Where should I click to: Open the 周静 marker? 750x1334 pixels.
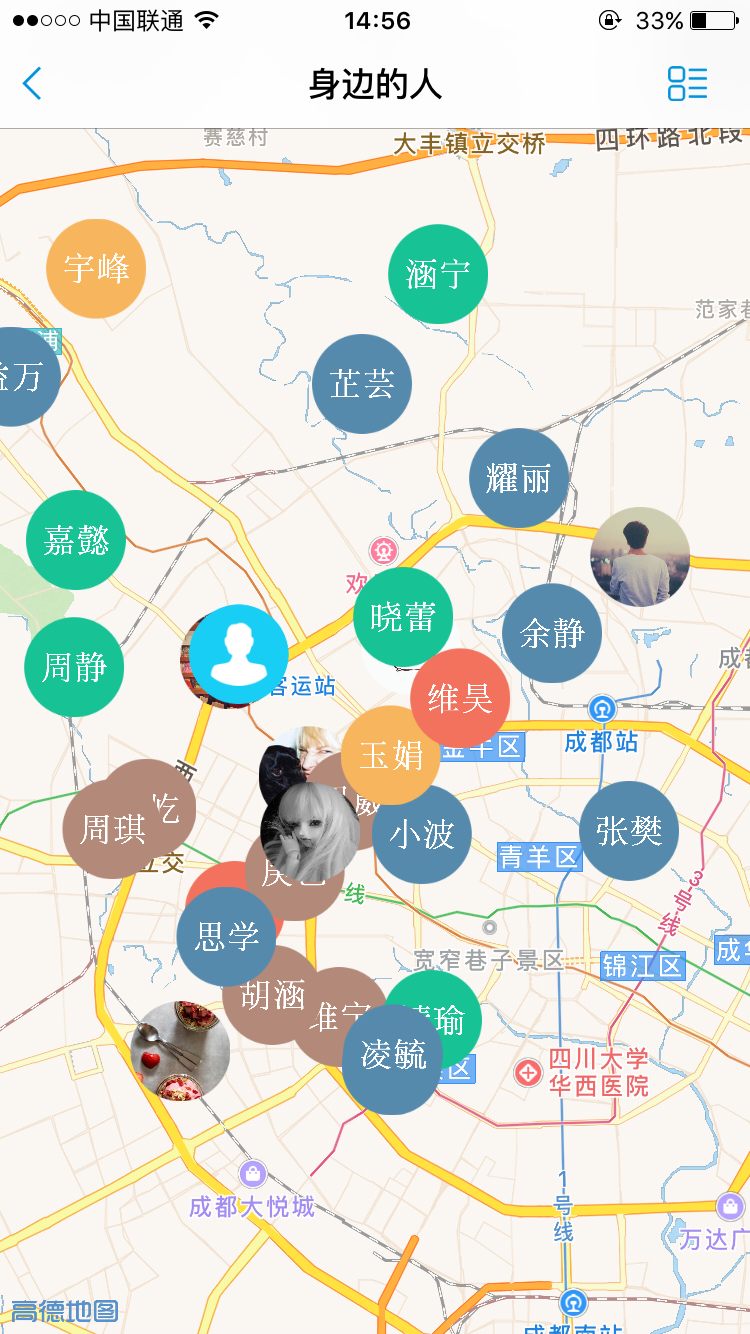74,667
